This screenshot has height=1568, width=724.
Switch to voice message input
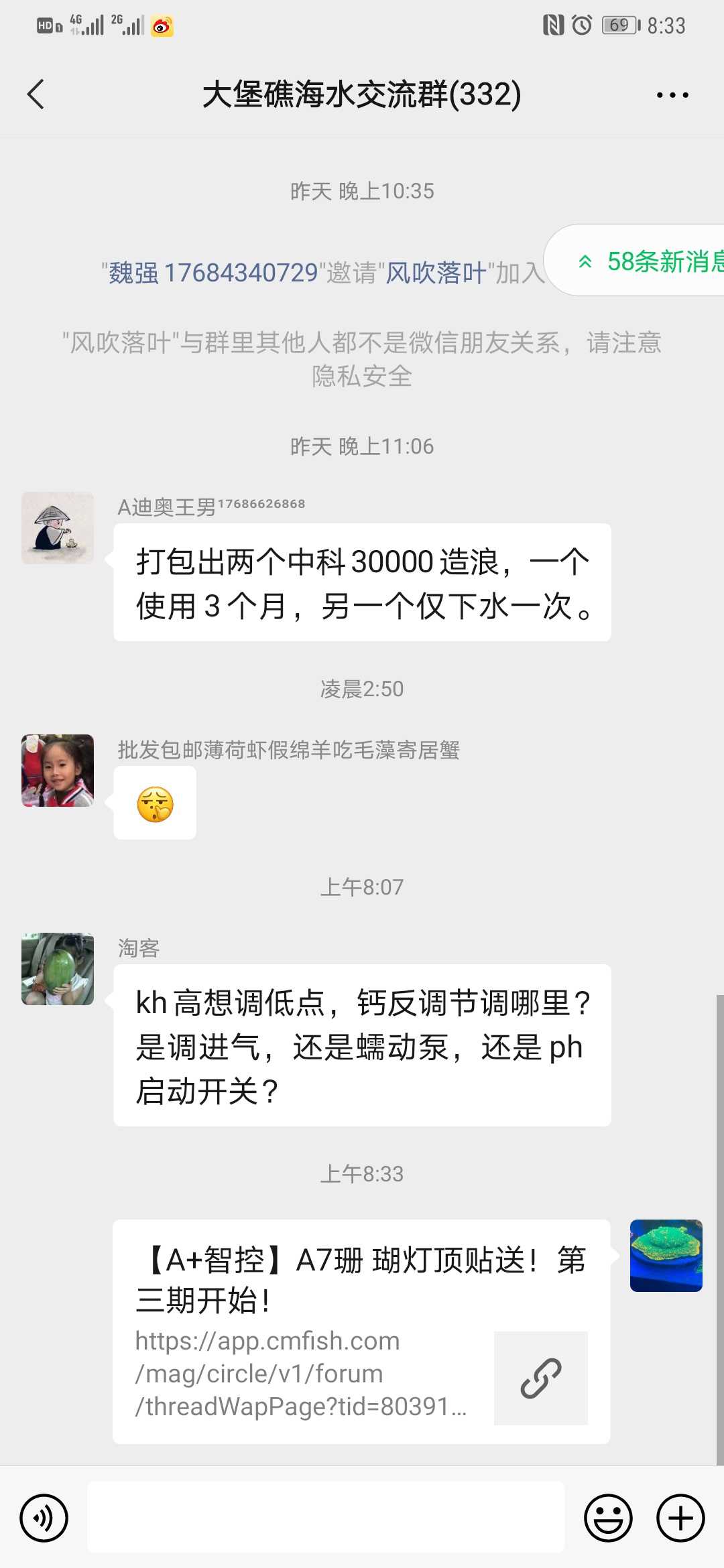point(44,1518)
